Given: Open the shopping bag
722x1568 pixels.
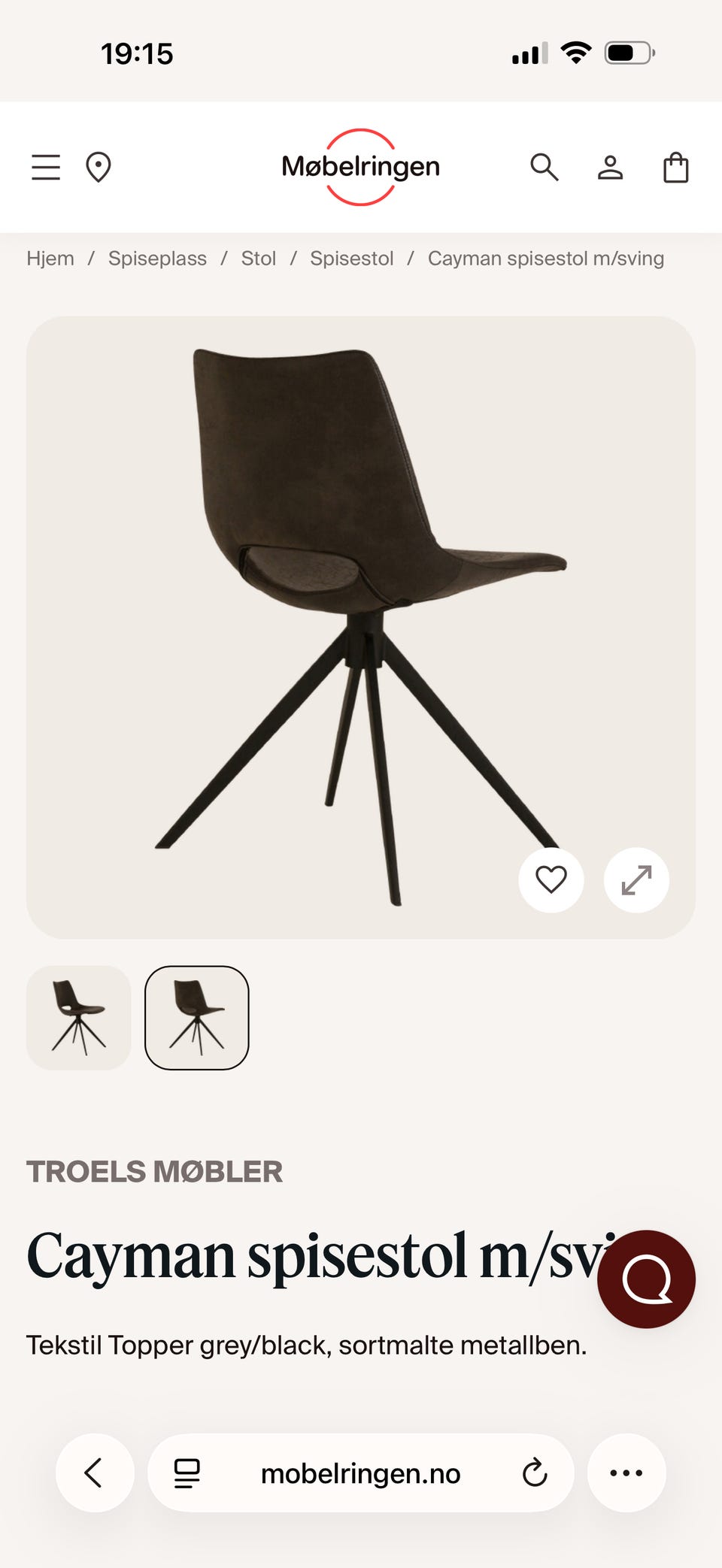Looking at the screenshot, I should tap(676, 167).
